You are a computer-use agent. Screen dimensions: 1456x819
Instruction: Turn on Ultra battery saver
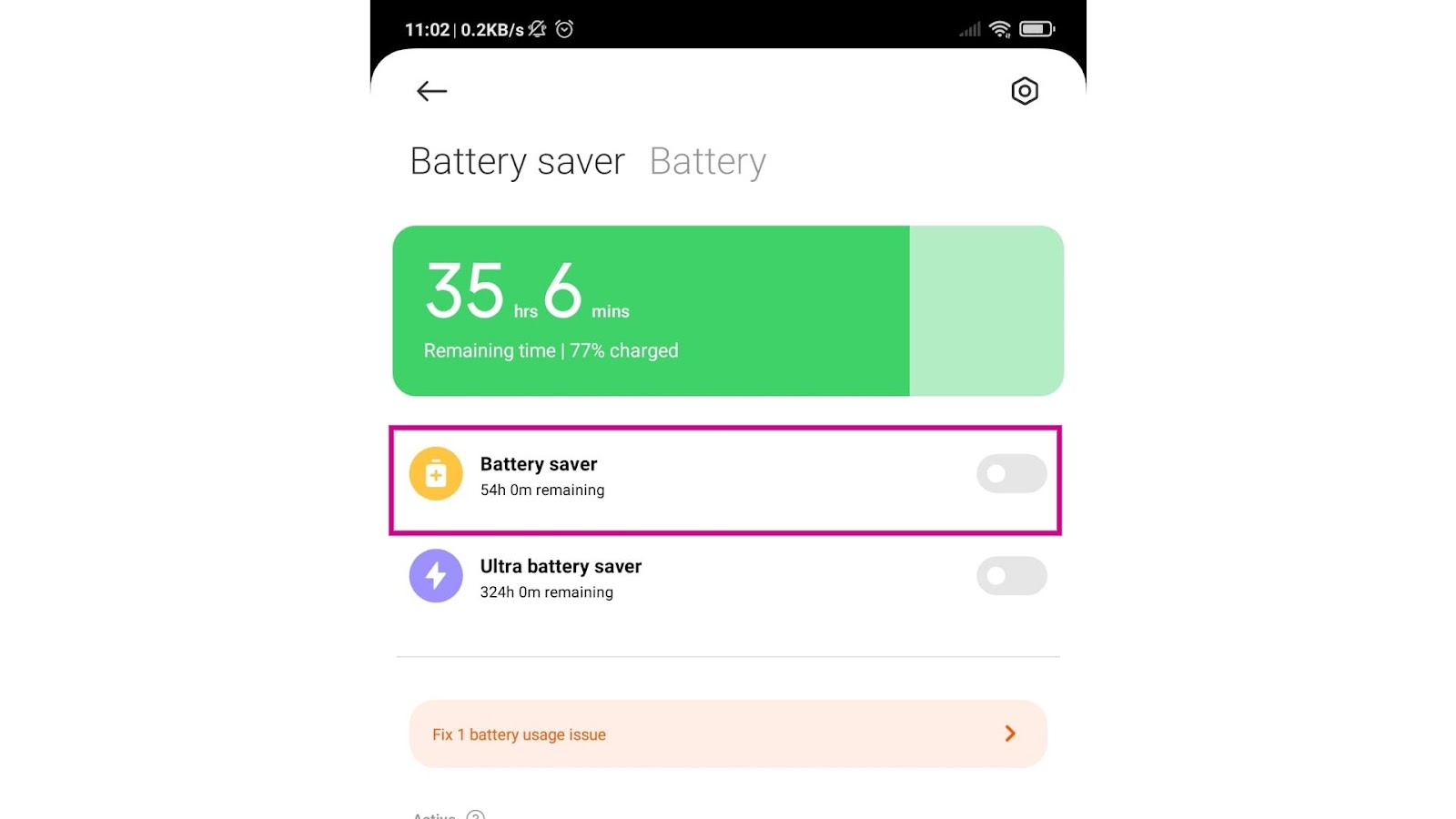1011,576
